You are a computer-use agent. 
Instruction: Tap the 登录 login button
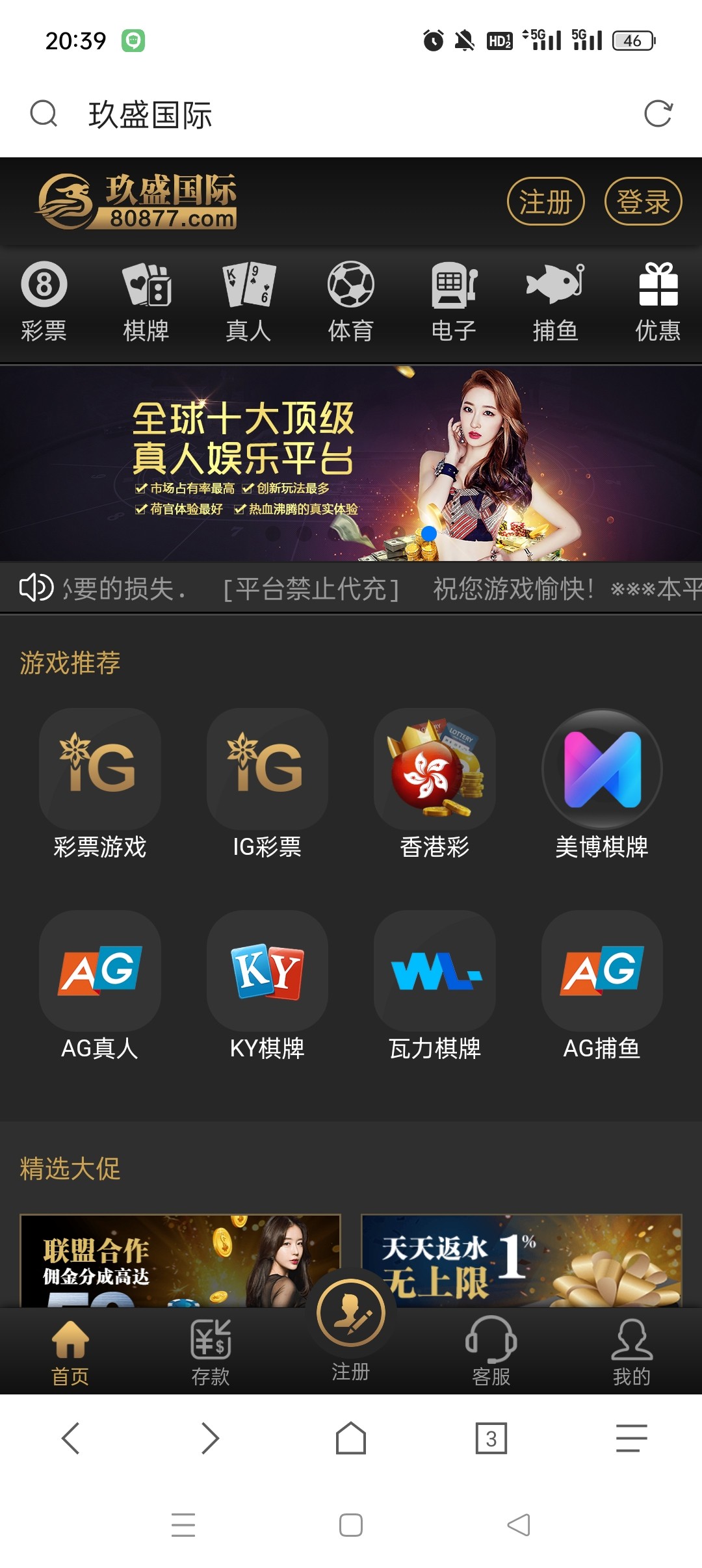coord(643,202)
